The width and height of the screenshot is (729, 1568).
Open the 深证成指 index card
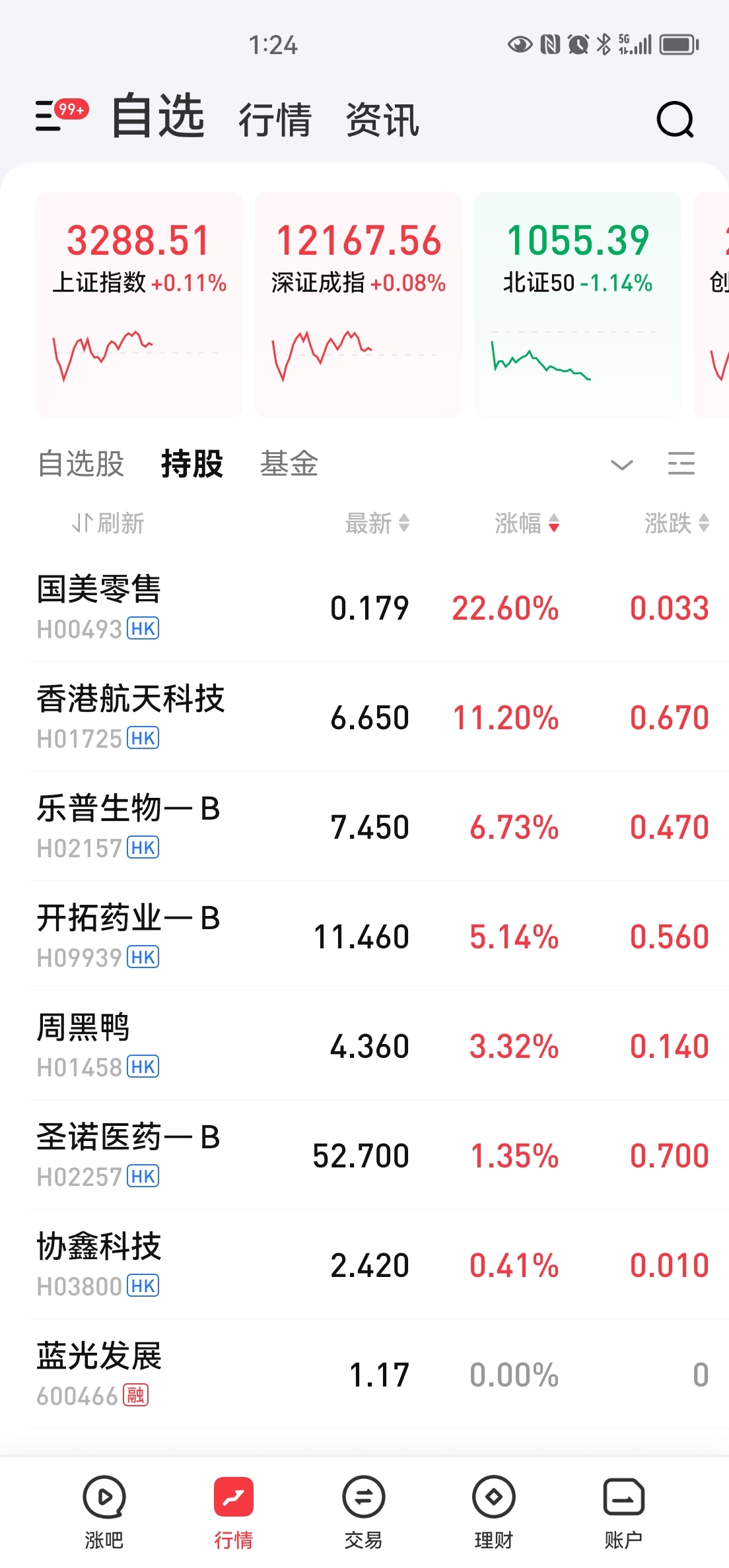pos(358,304)
